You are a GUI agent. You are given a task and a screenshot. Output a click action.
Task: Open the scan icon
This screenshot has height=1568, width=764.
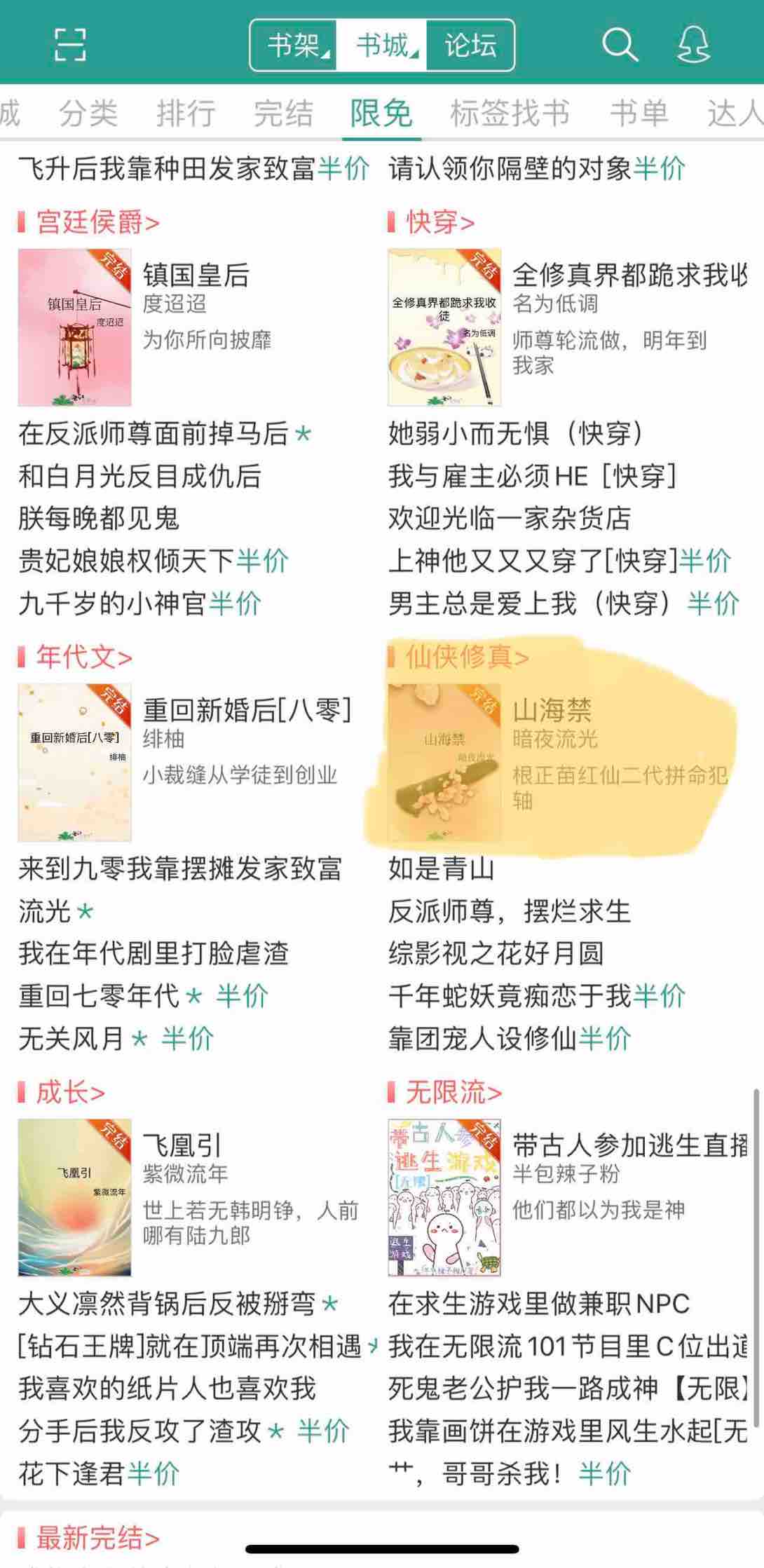point(70,46)
